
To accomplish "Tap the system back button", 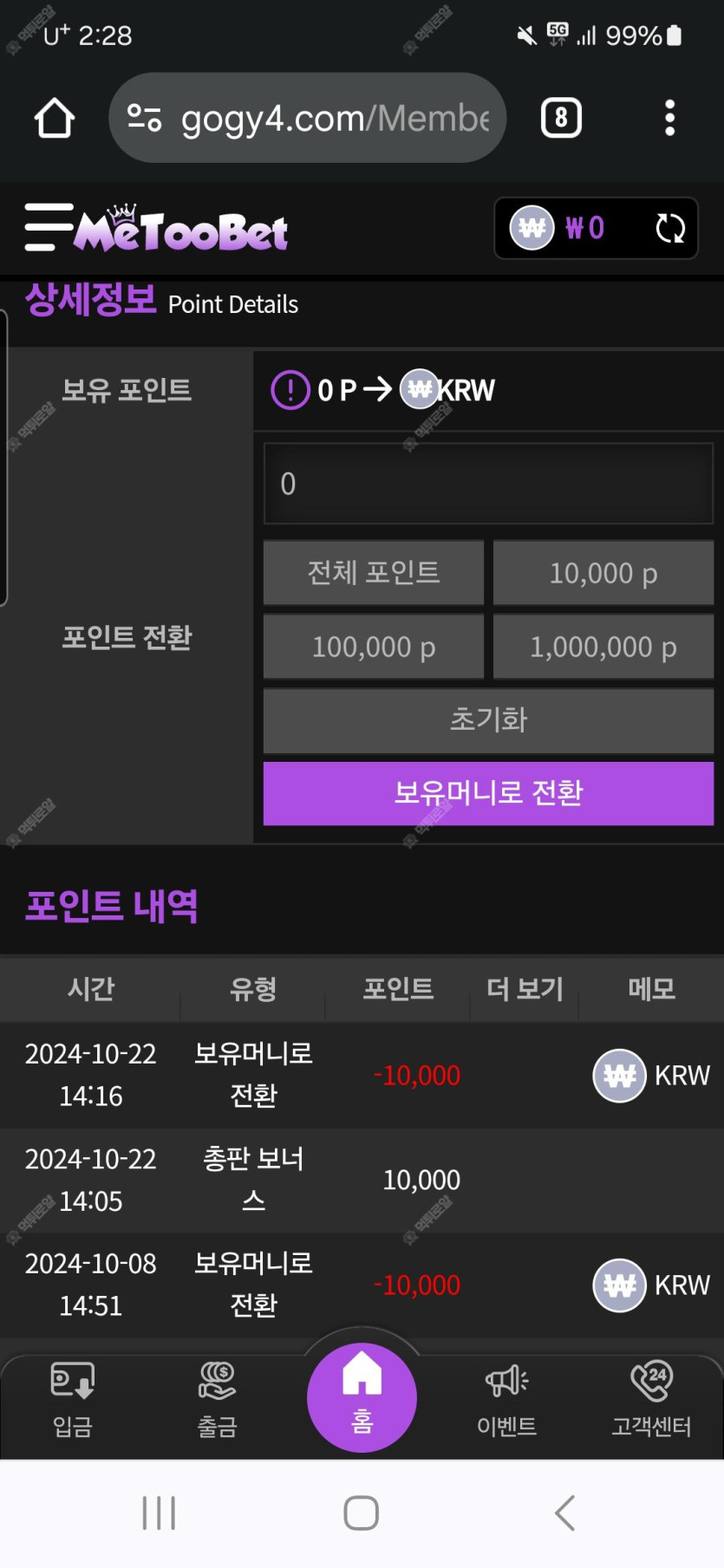I will [x=564, y=1513].
